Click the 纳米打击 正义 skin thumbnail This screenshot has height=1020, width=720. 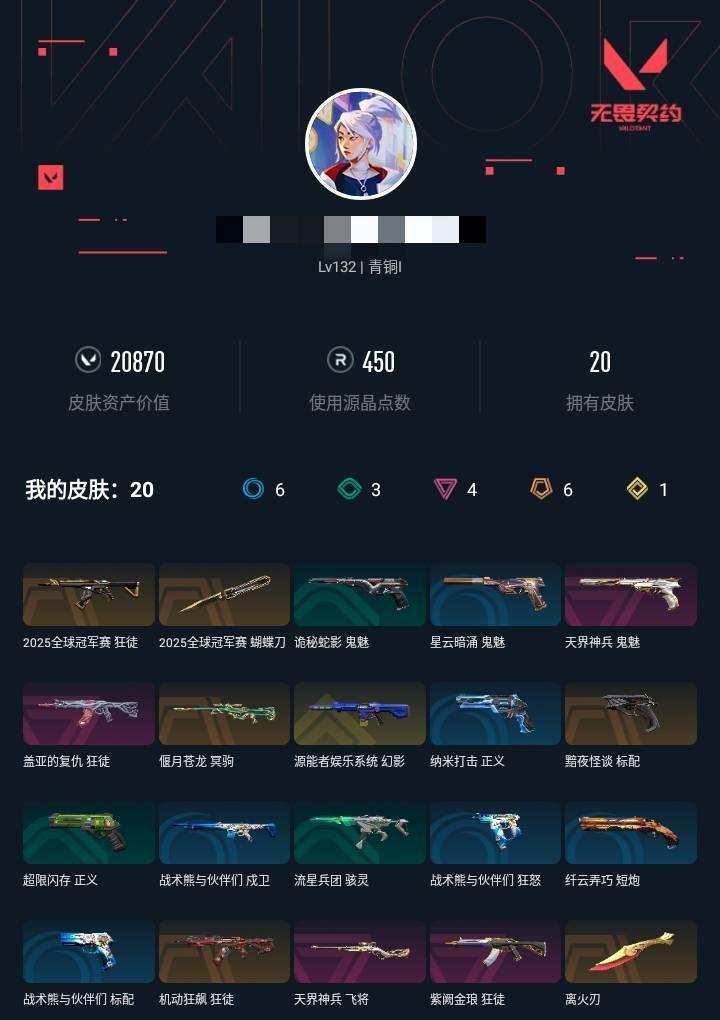pos(496,714)
